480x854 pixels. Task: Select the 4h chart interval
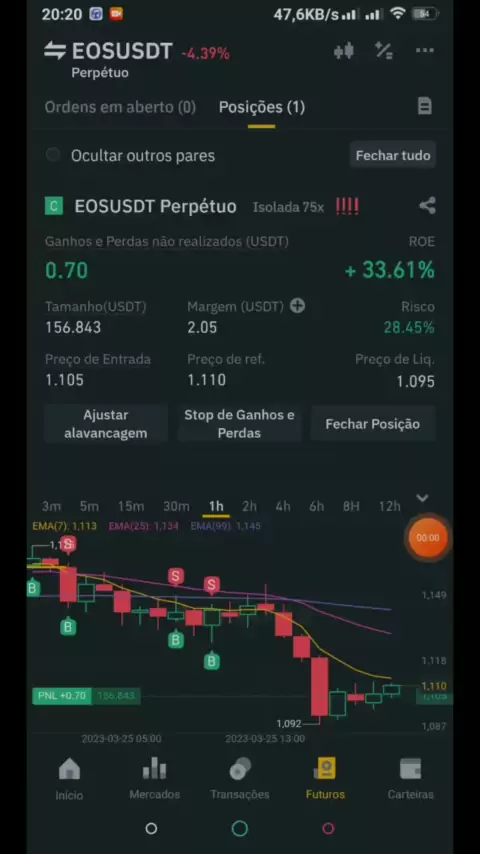coord(283,507)
